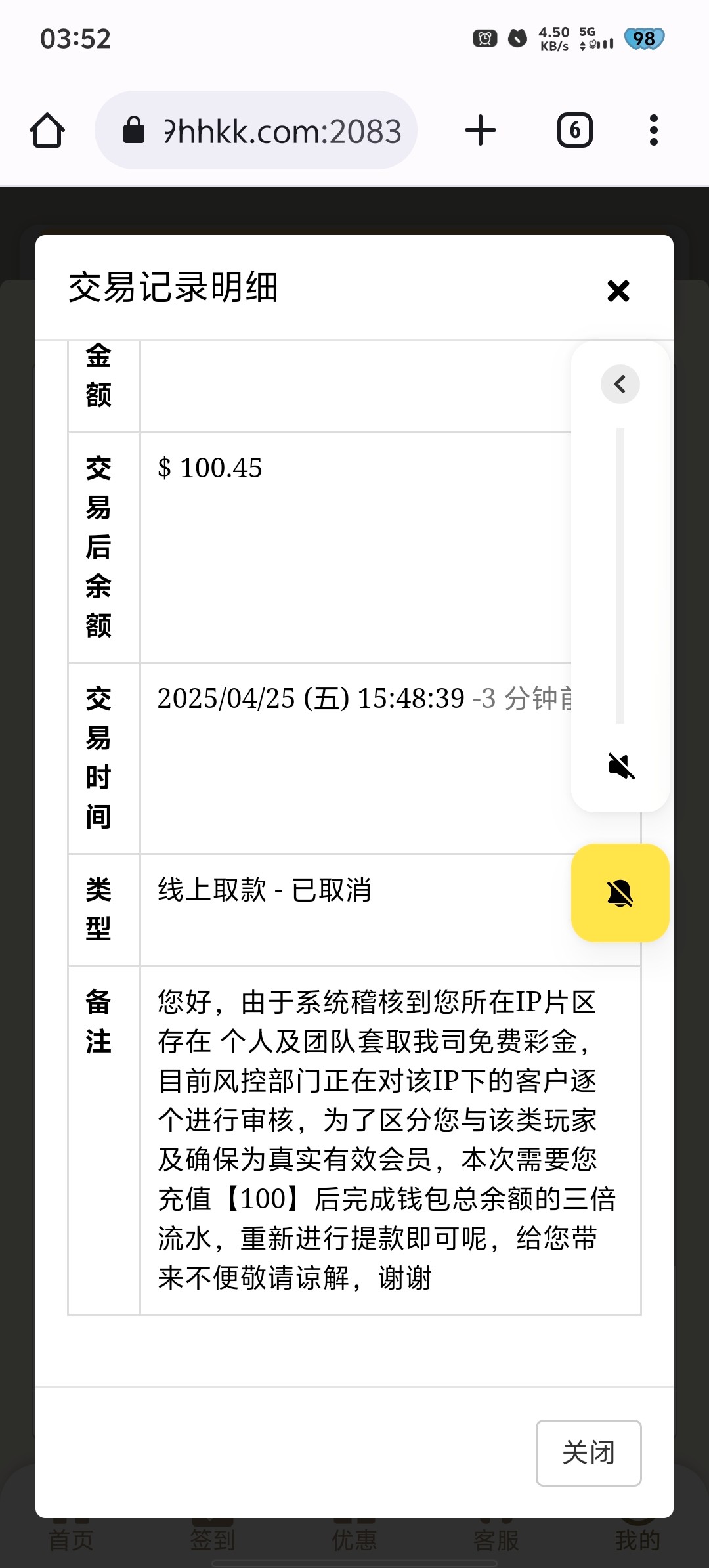Open the browser overflow menu
The height and width of the screenshot is (1568, 709).
click(653, 130)
